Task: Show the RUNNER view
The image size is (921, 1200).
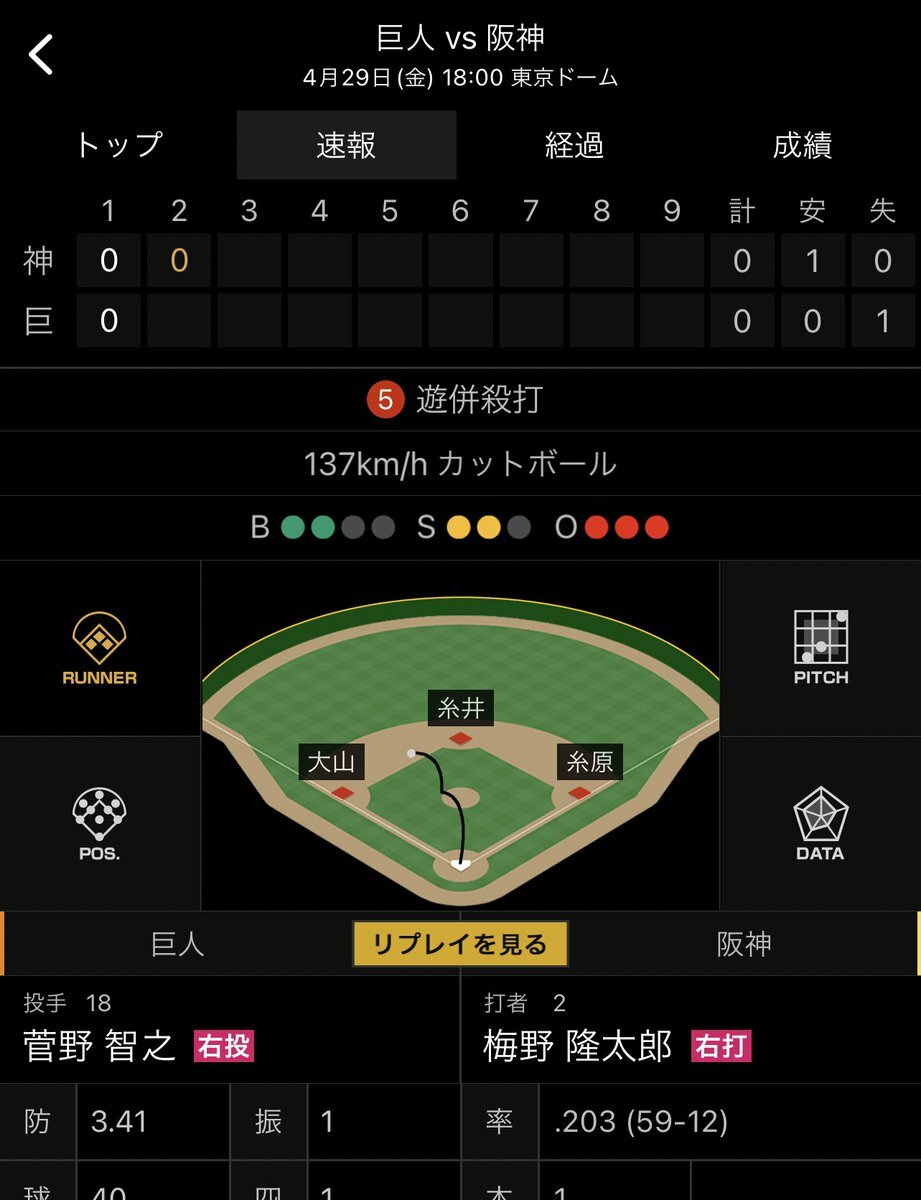Action: pos(100,648)
